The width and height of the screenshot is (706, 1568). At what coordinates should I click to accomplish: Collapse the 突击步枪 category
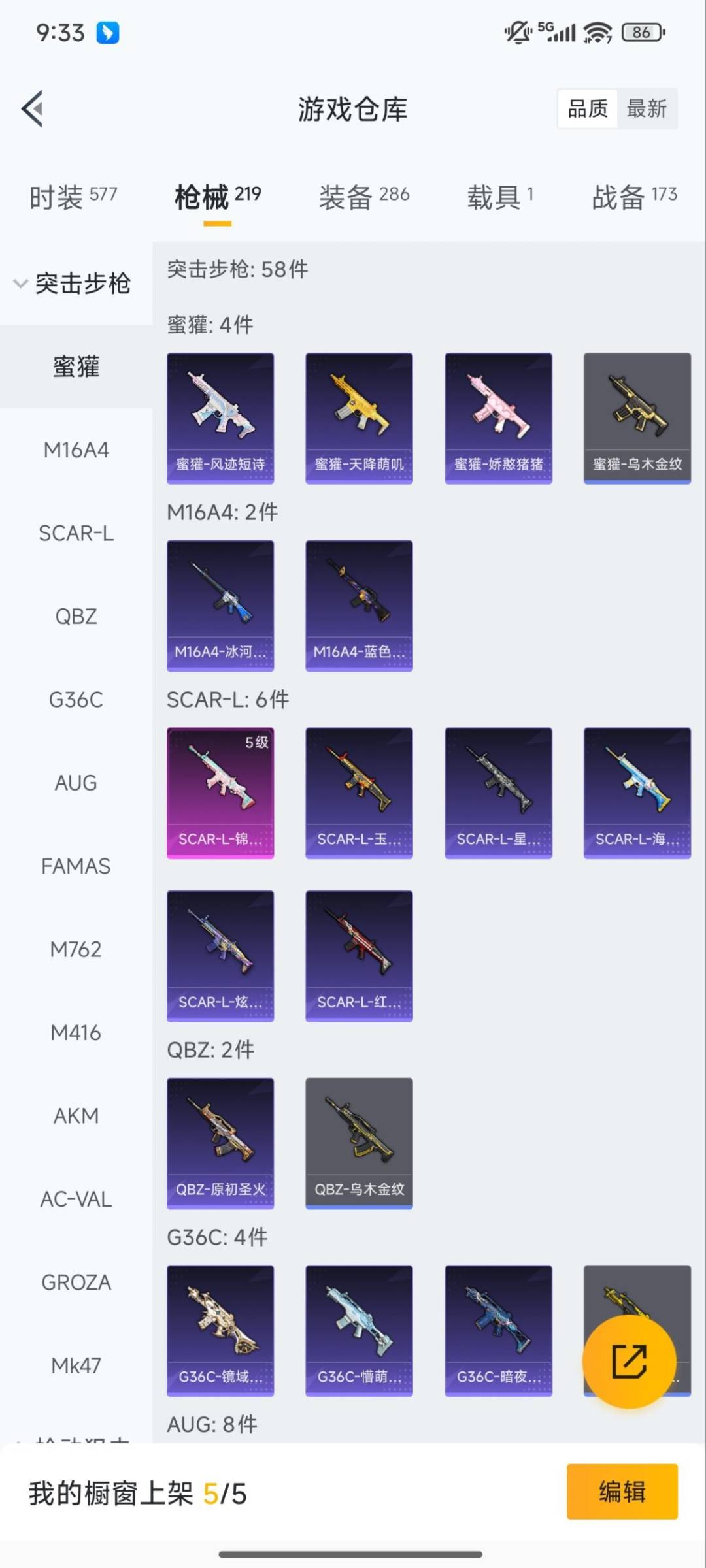73,284
